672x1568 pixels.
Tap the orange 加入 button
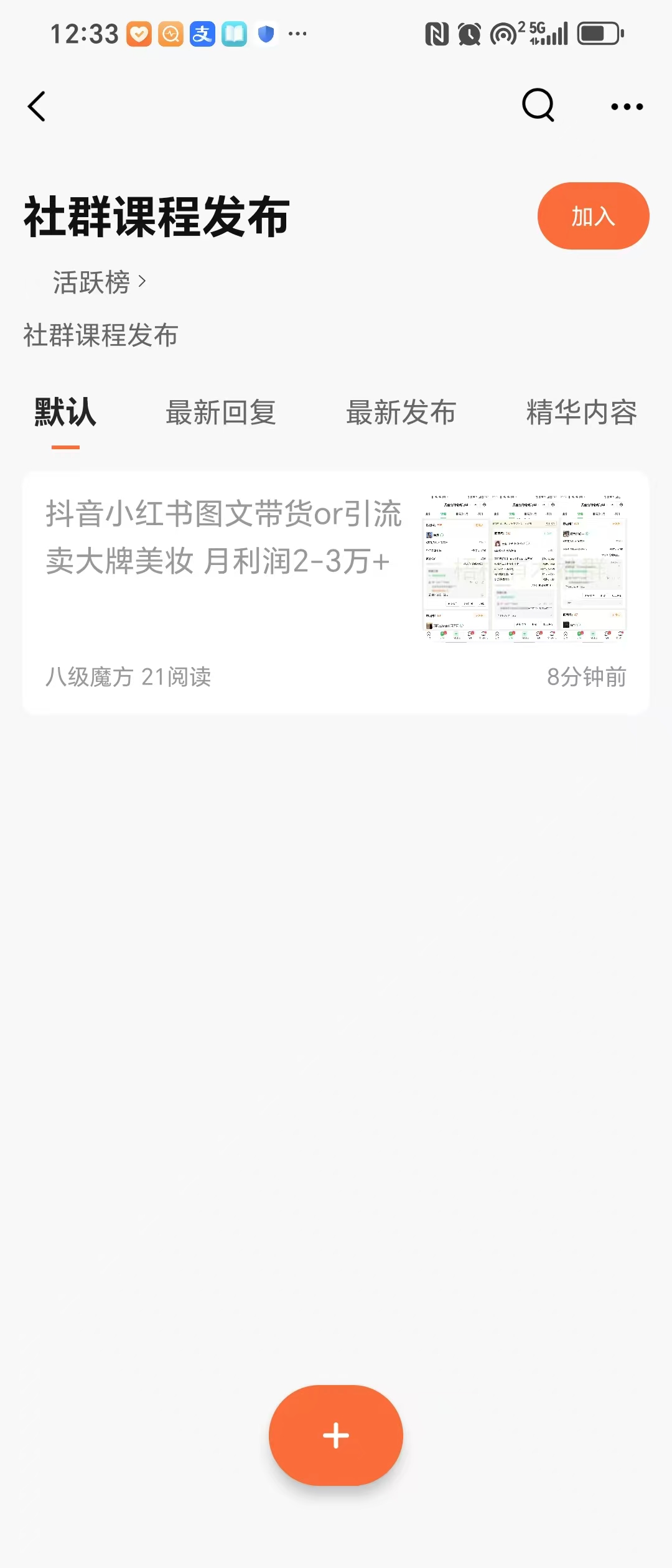tap(593, 216)
